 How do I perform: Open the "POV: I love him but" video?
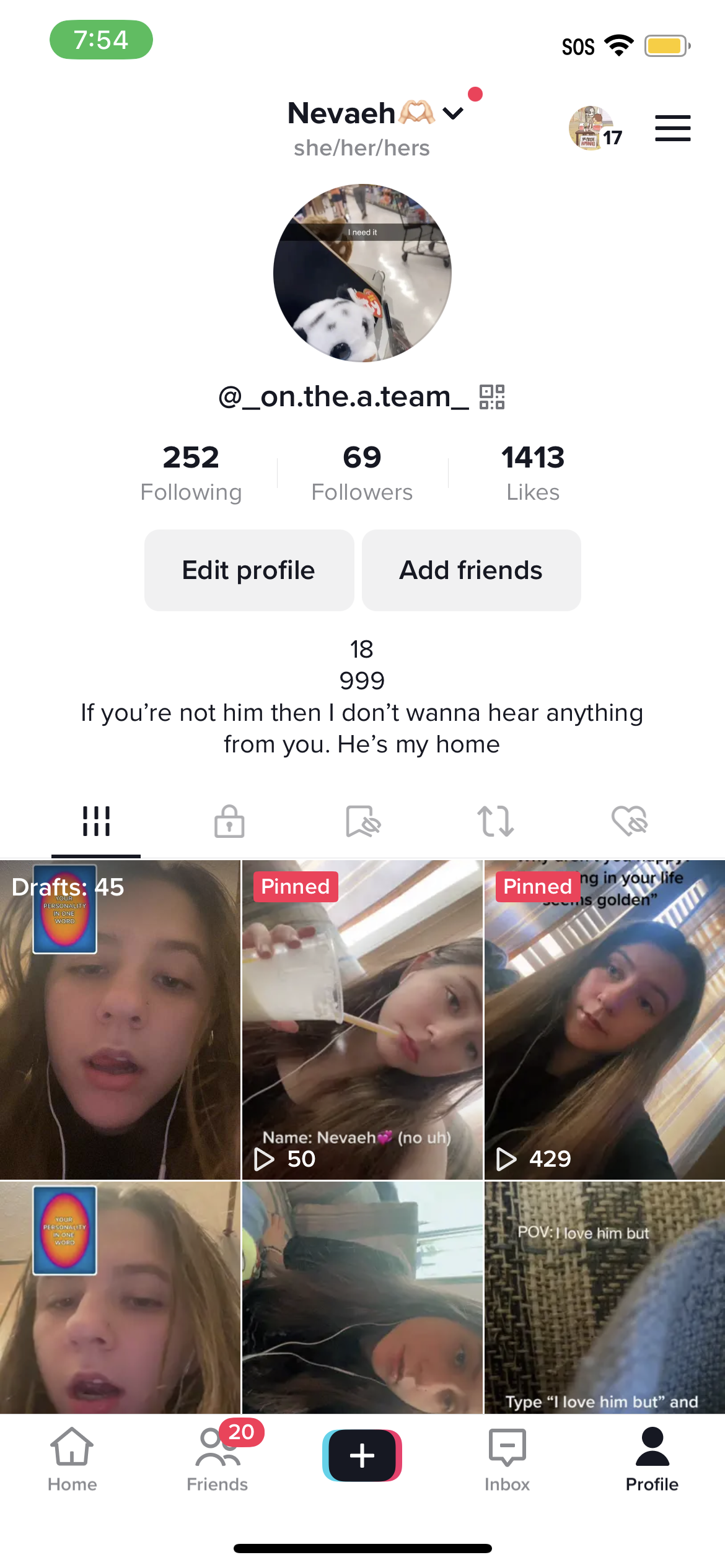click(x=605, y=1297)
